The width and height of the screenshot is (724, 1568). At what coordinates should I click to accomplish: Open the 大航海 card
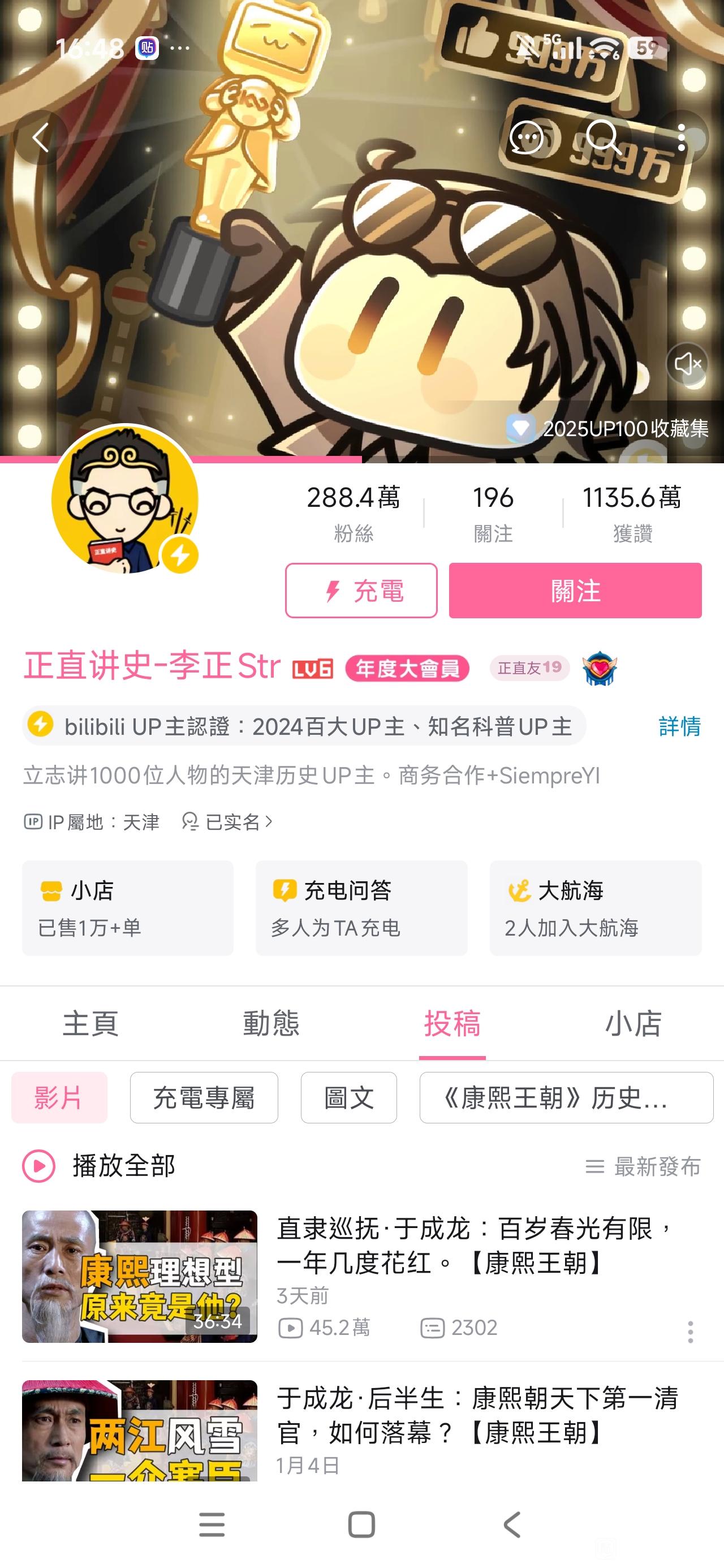(x=595, y=907)
